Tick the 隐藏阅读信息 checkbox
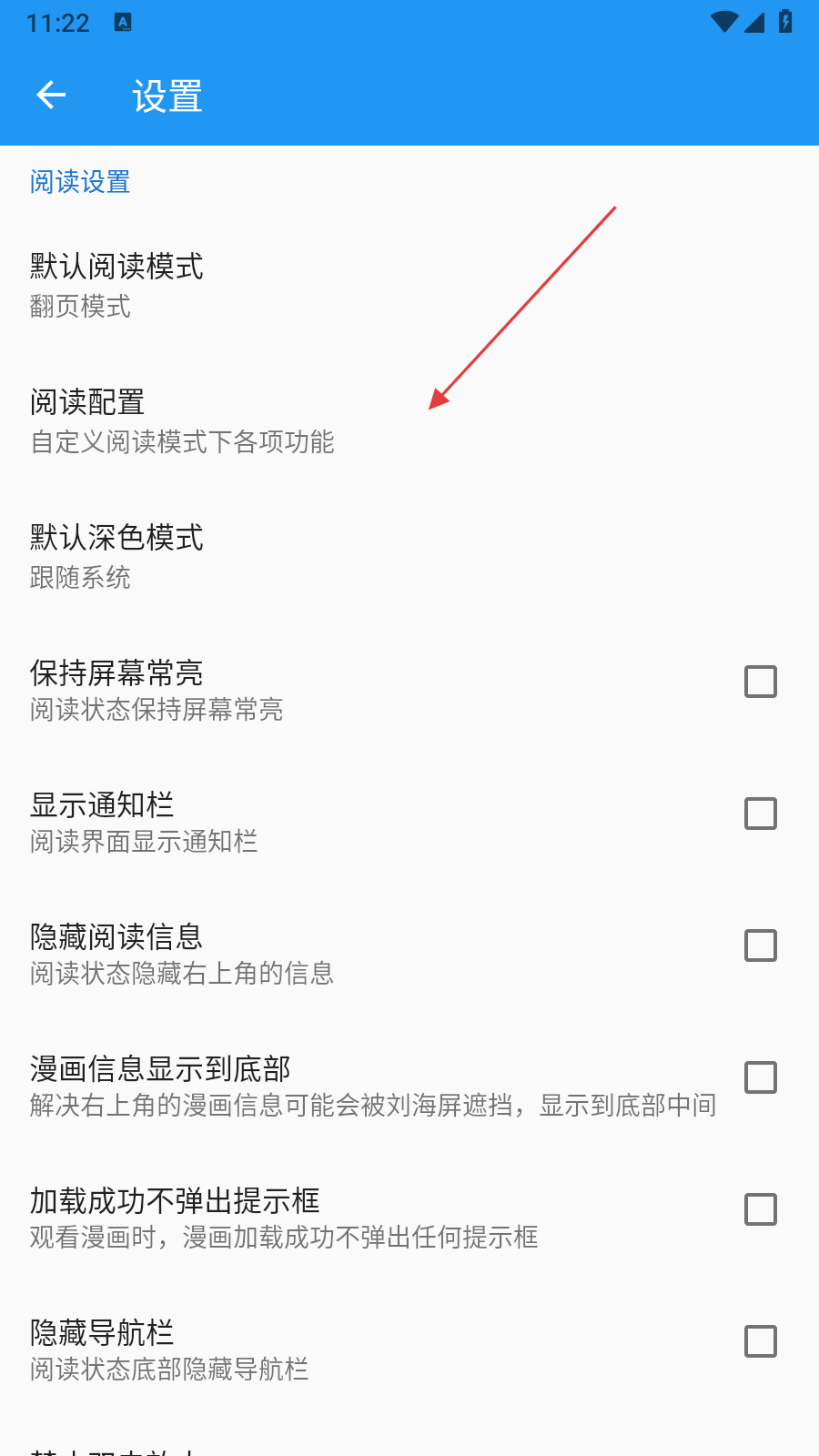 point(760,945)
